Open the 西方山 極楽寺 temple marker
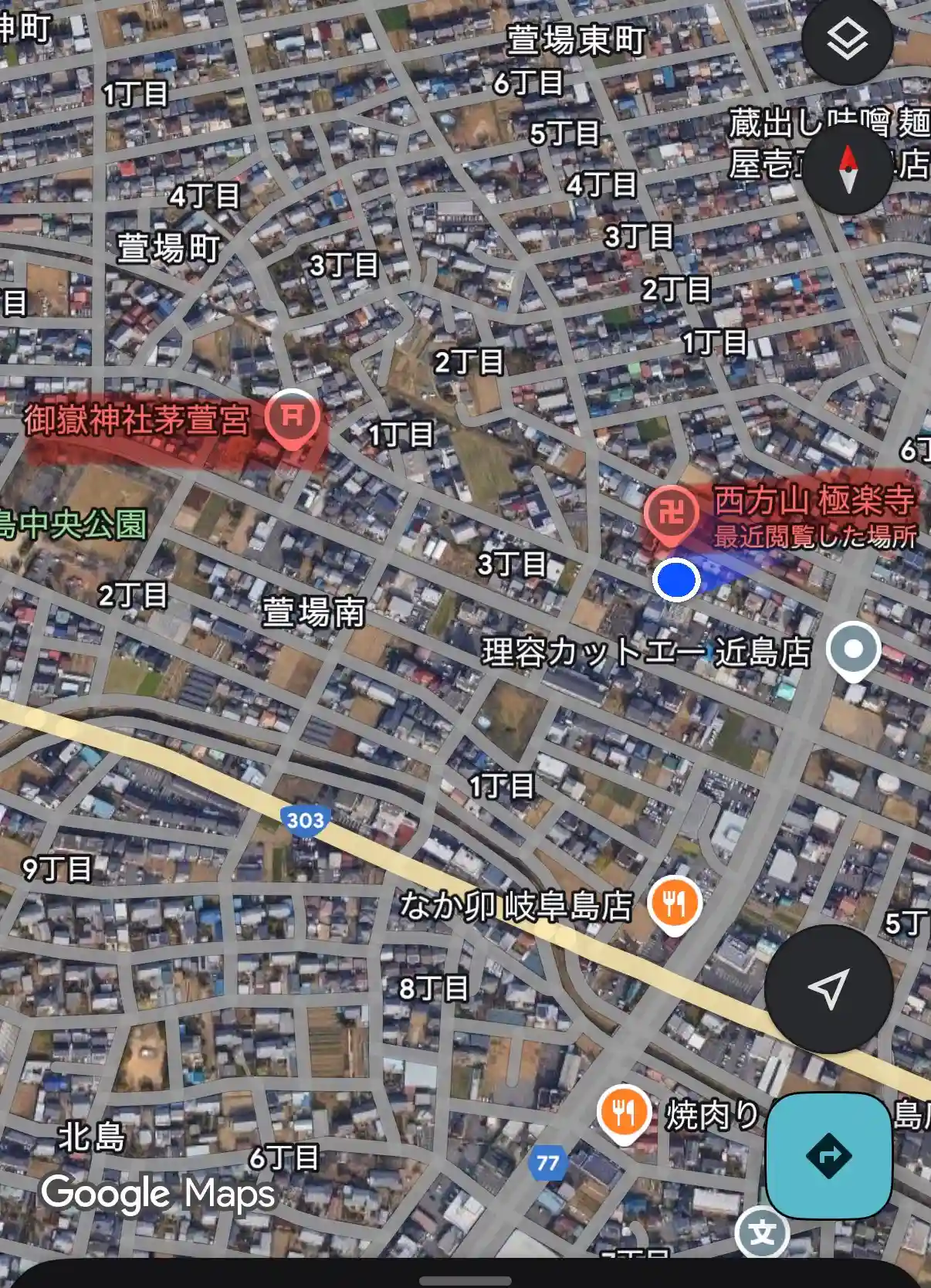The width and height of the screenshot is (931, 1288). (670, 512)
